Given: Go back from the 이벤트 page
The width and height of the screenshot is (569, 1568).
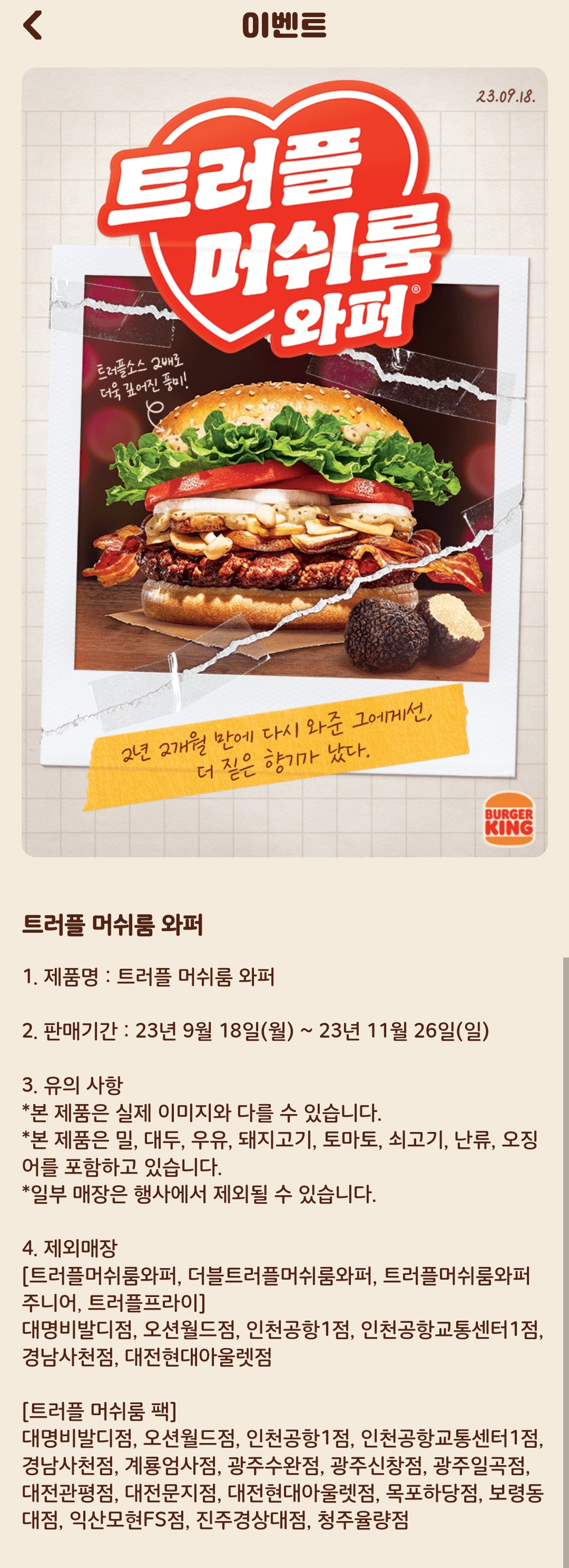Looking at the screenshot, I should click(32, 25).
